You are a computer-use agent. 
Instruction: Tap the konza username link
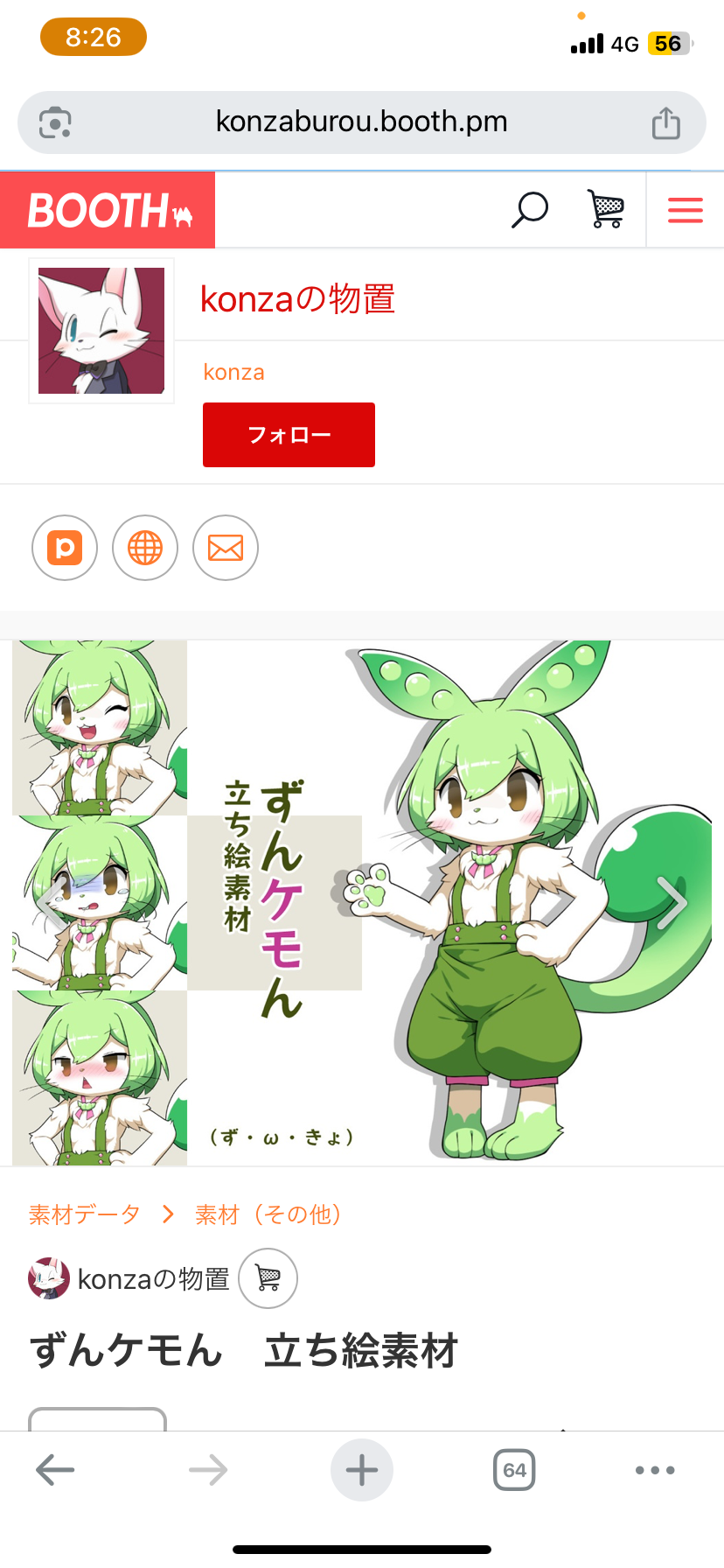(233, 372)
